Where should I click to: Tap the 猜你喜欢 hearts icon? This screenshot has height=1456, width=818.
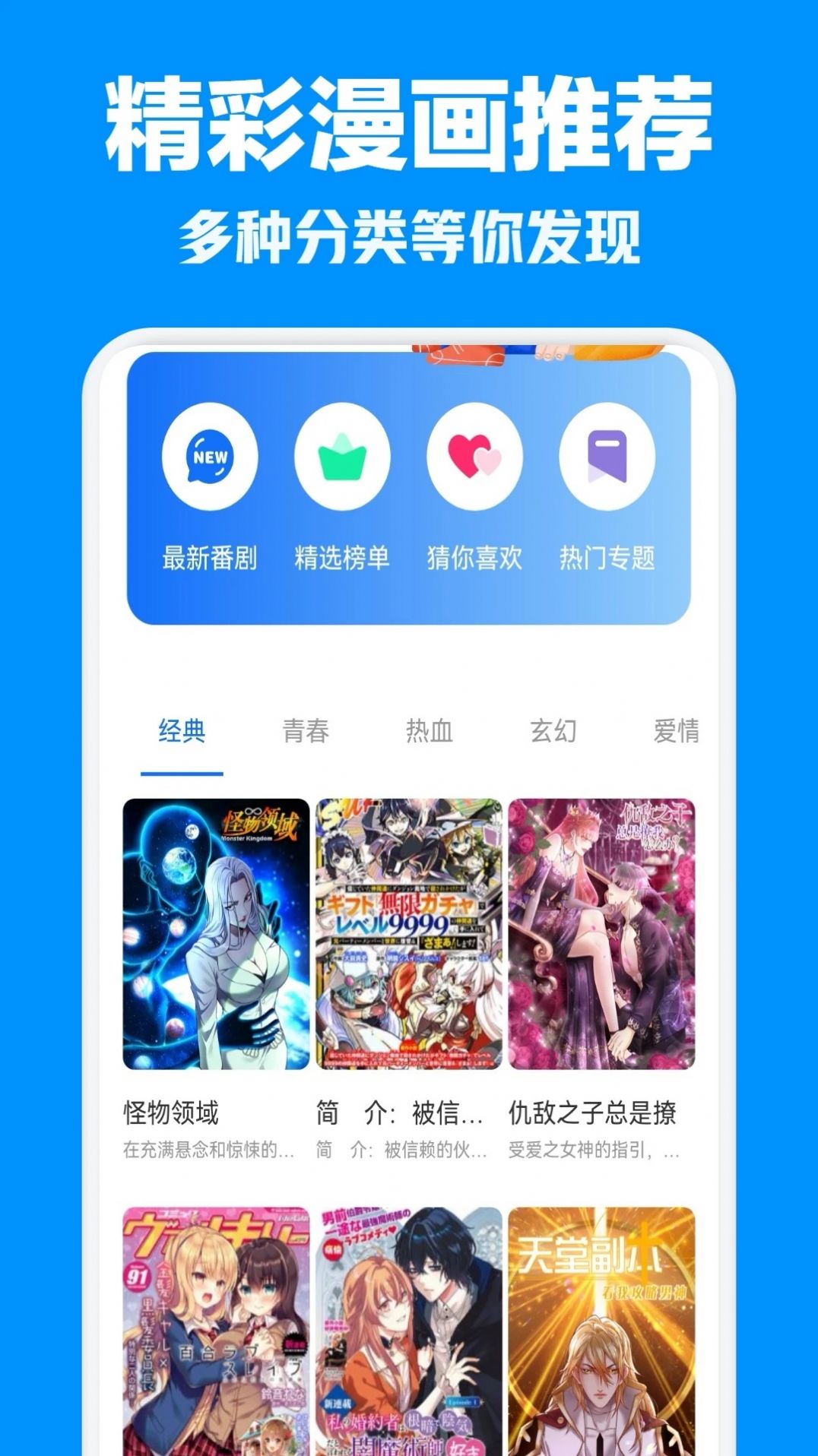474,457
